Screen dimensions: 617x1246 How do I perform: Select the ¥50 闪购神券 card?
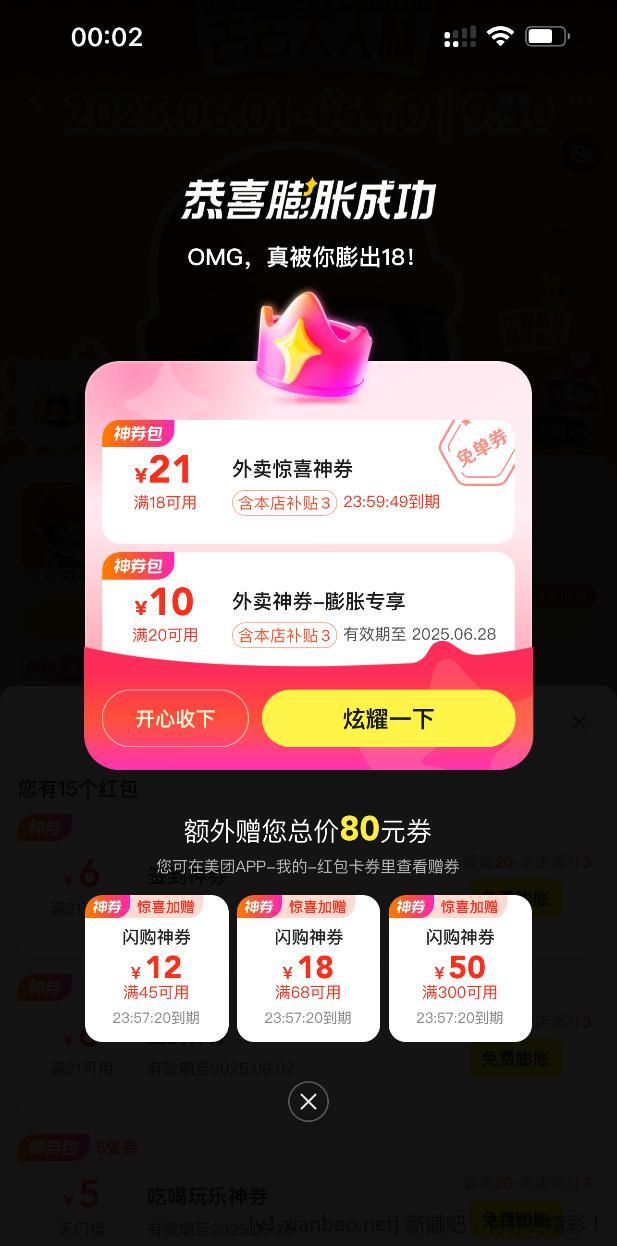click(x=460, y=969)
